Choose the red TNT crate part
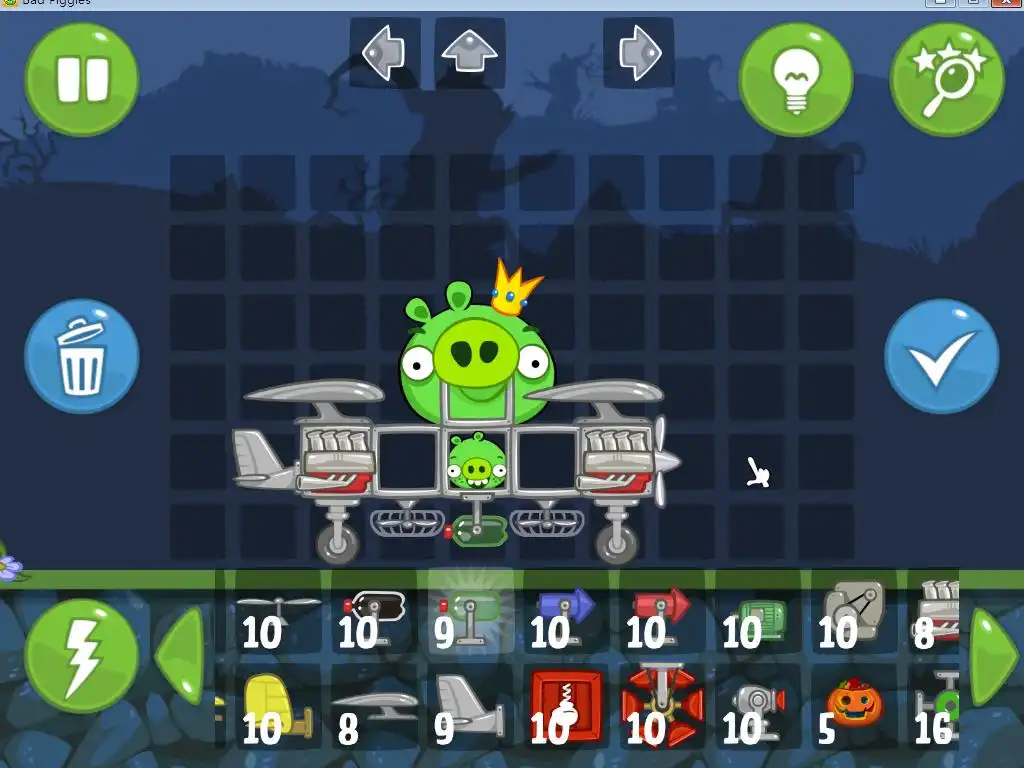 point(565,706)
